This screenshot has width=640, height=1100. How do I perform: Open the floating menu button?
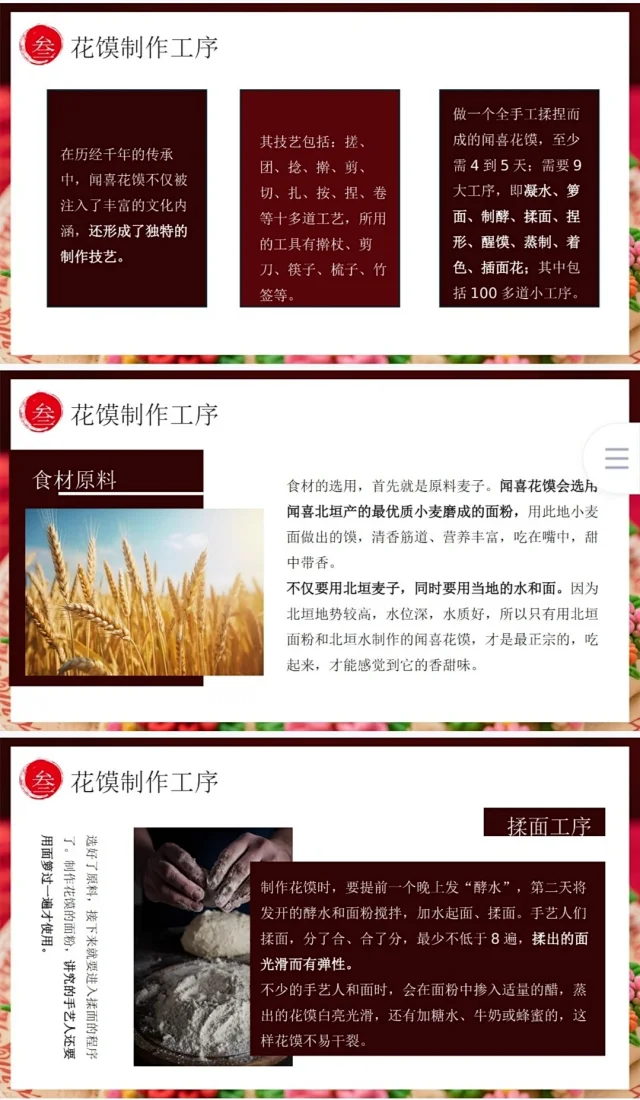tap(616, 457)
